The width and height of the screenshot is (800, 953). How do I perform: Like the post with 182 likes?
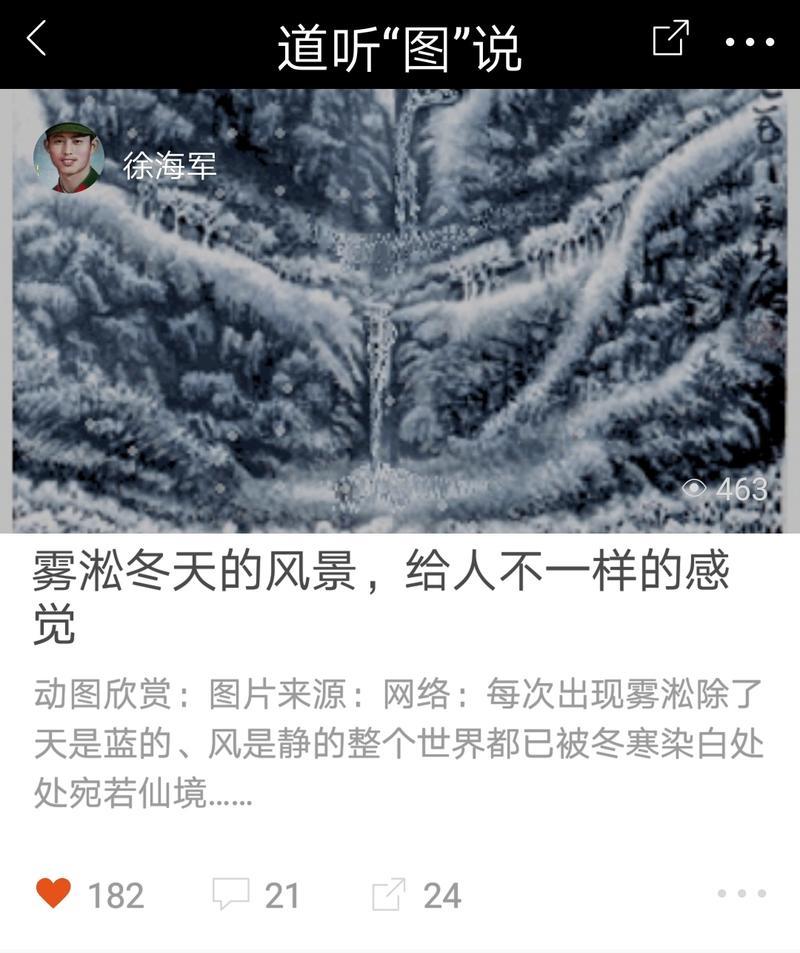(x=54, y=893)
